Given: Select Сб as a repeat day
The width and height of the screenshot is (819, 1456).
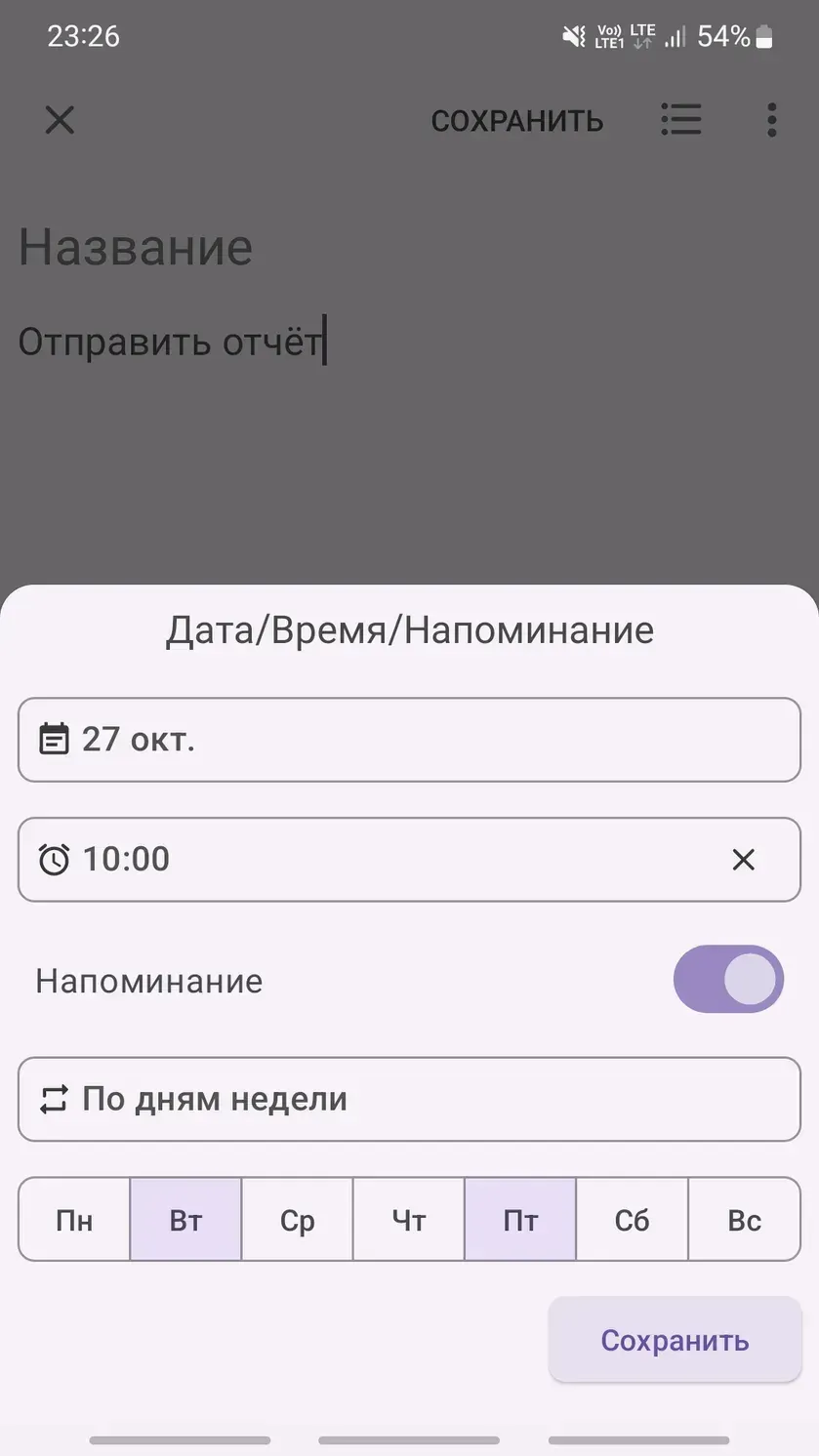Looking at the screenshot, I should coord(632,1219).
